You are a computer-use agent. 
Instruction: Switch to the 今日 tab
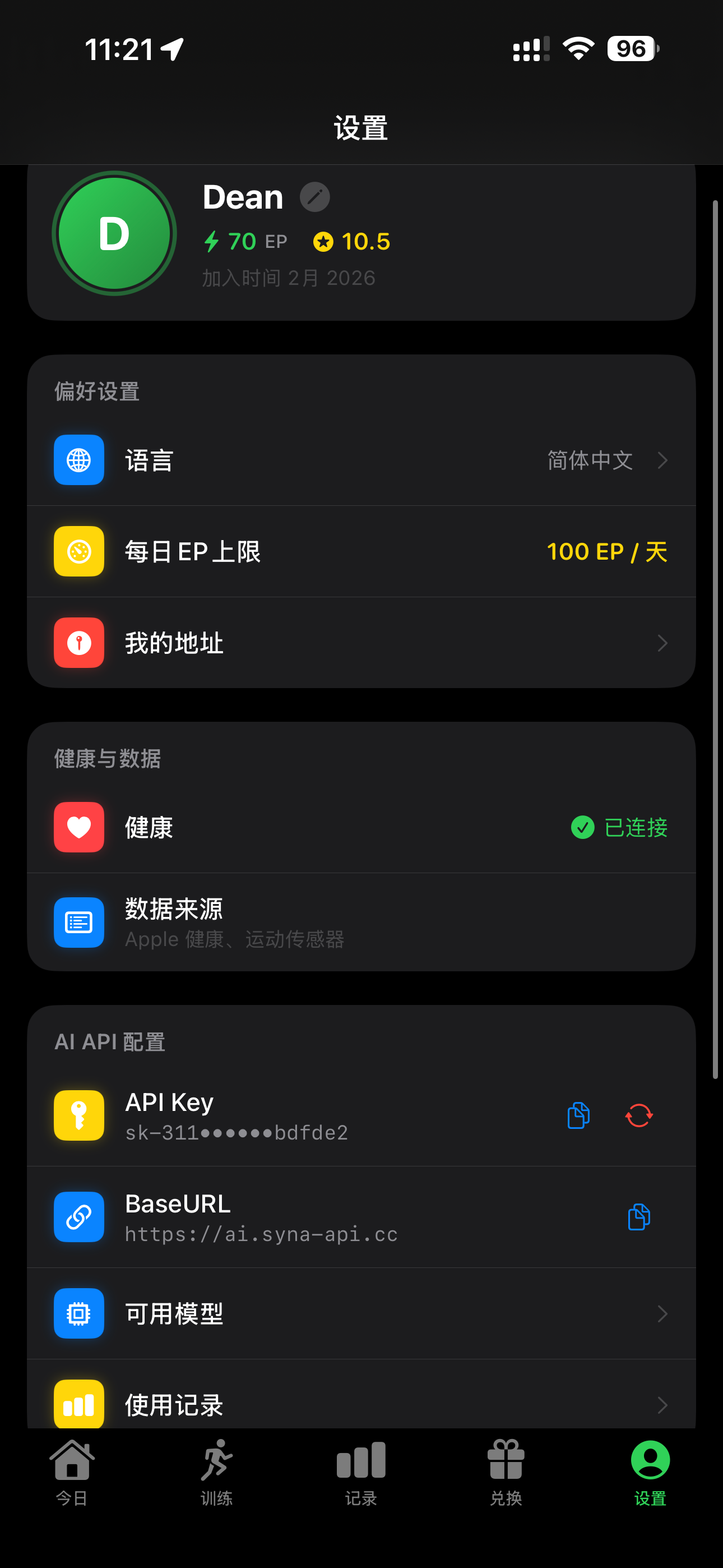pos(72,1472)
